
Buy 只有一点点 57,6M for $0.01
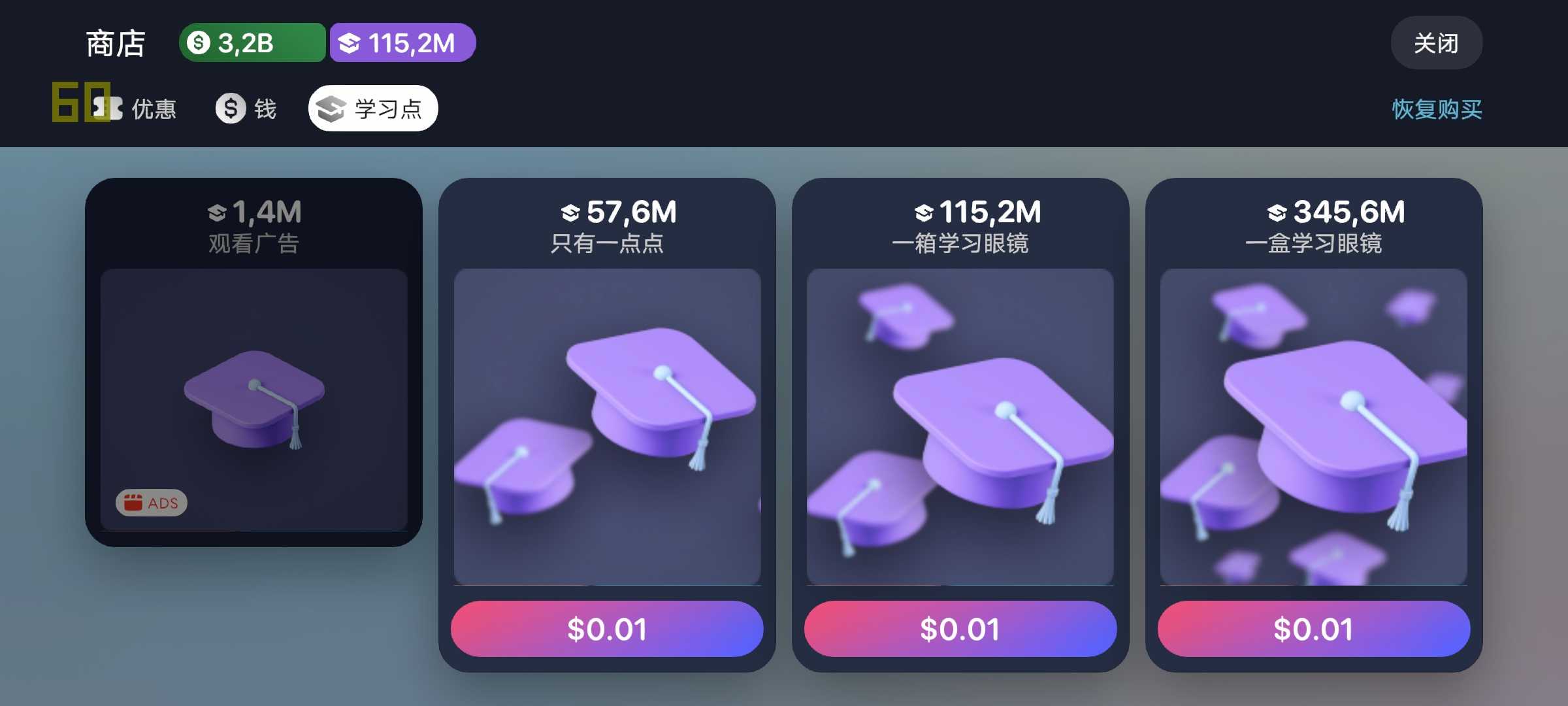606,629
